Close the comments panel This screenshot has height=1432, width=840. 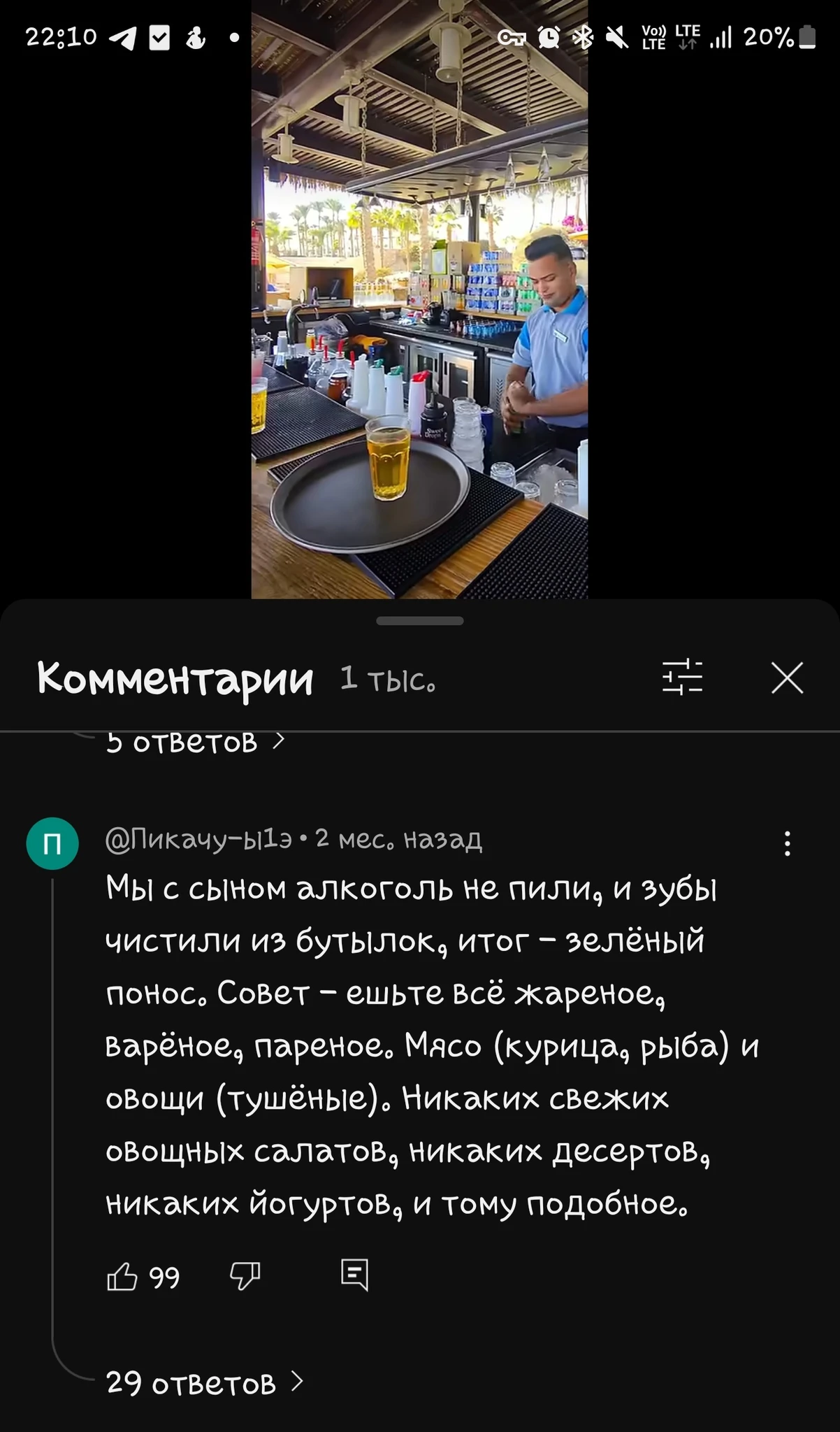(787, 678)
